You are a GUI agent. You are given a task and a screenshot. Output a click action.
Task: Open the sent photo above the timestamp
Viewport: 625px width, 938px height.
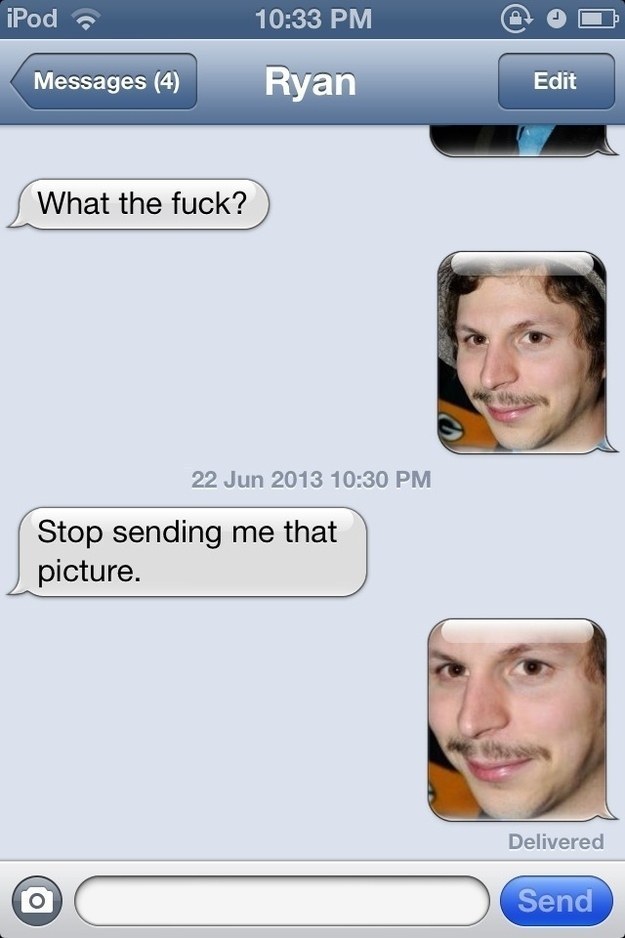coord(522,352)
